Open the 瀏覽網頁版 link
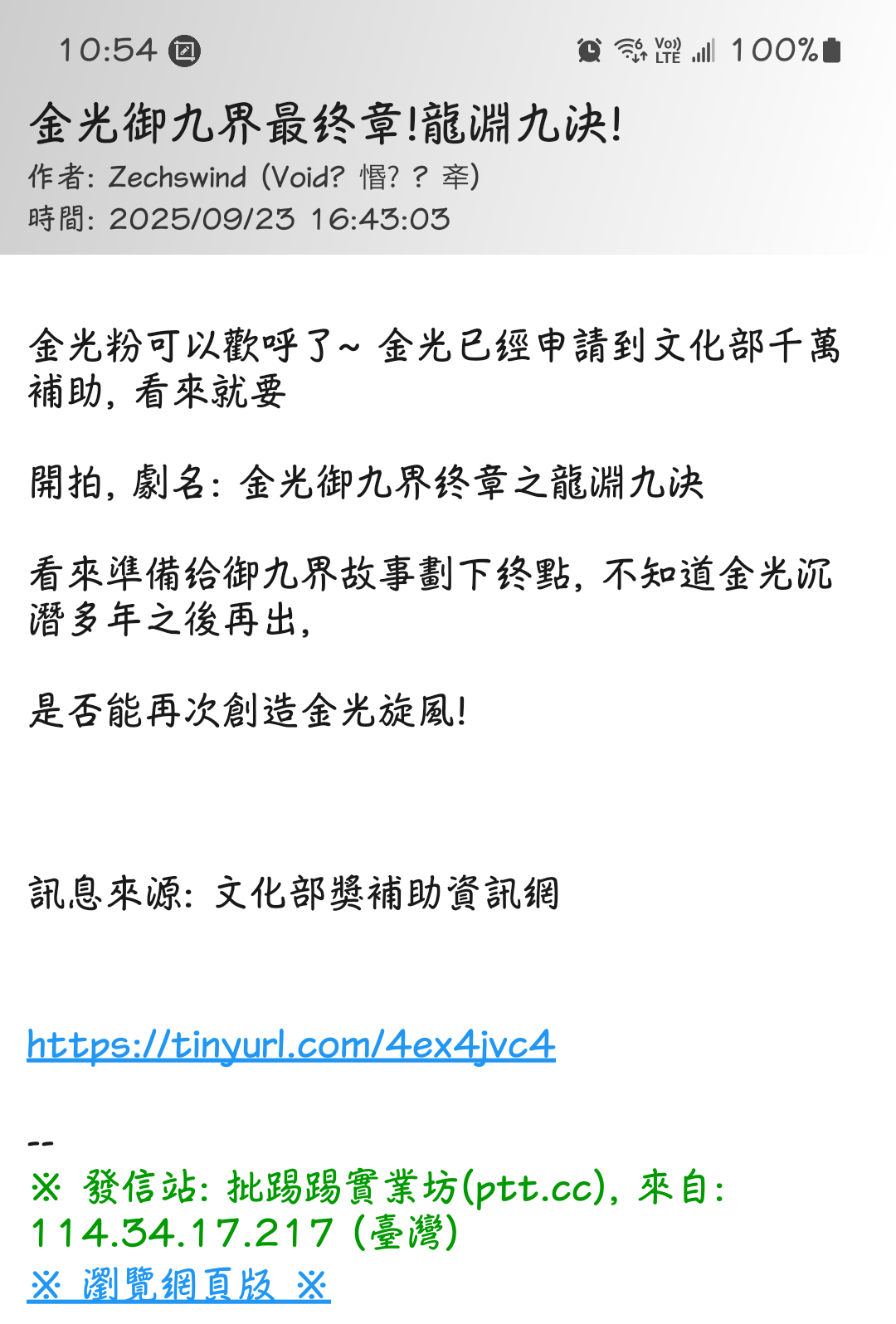Image resolution: width=896 pixels, height=1324 pixels. pos(178,1285)
